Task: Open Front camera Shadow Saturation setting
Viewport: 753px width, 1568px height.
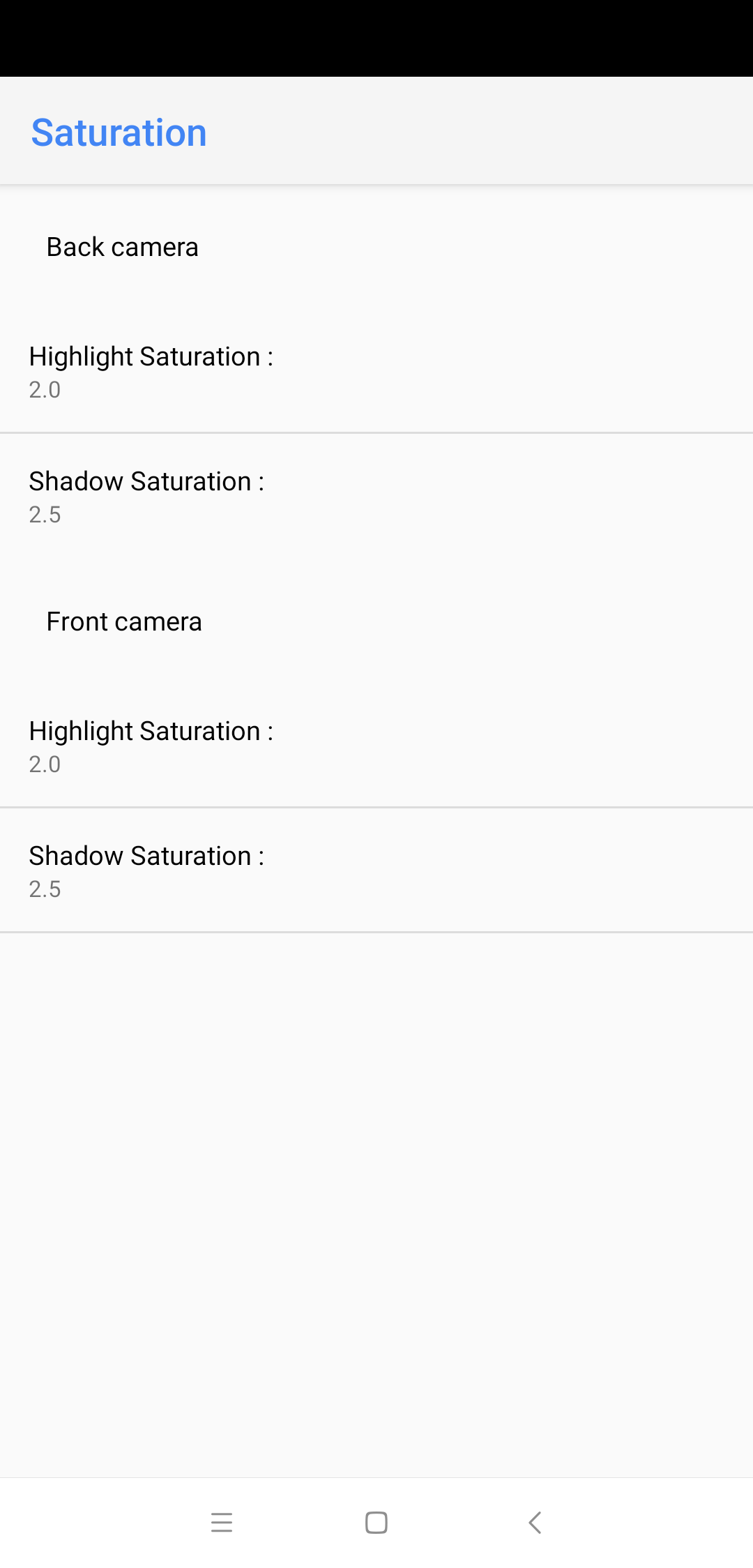Action: tap(376, 870)
